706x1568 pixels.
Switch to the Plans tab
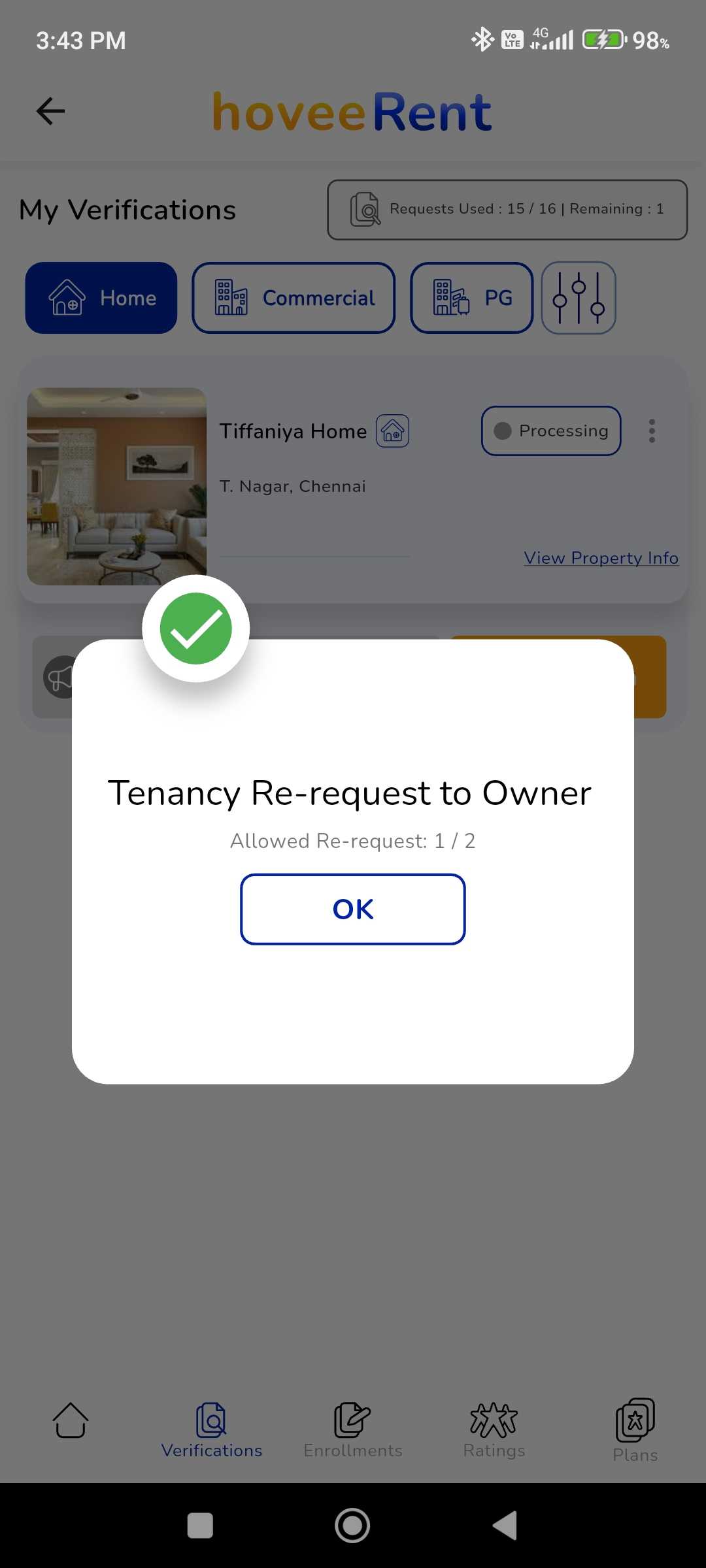tap(635, 1429)
